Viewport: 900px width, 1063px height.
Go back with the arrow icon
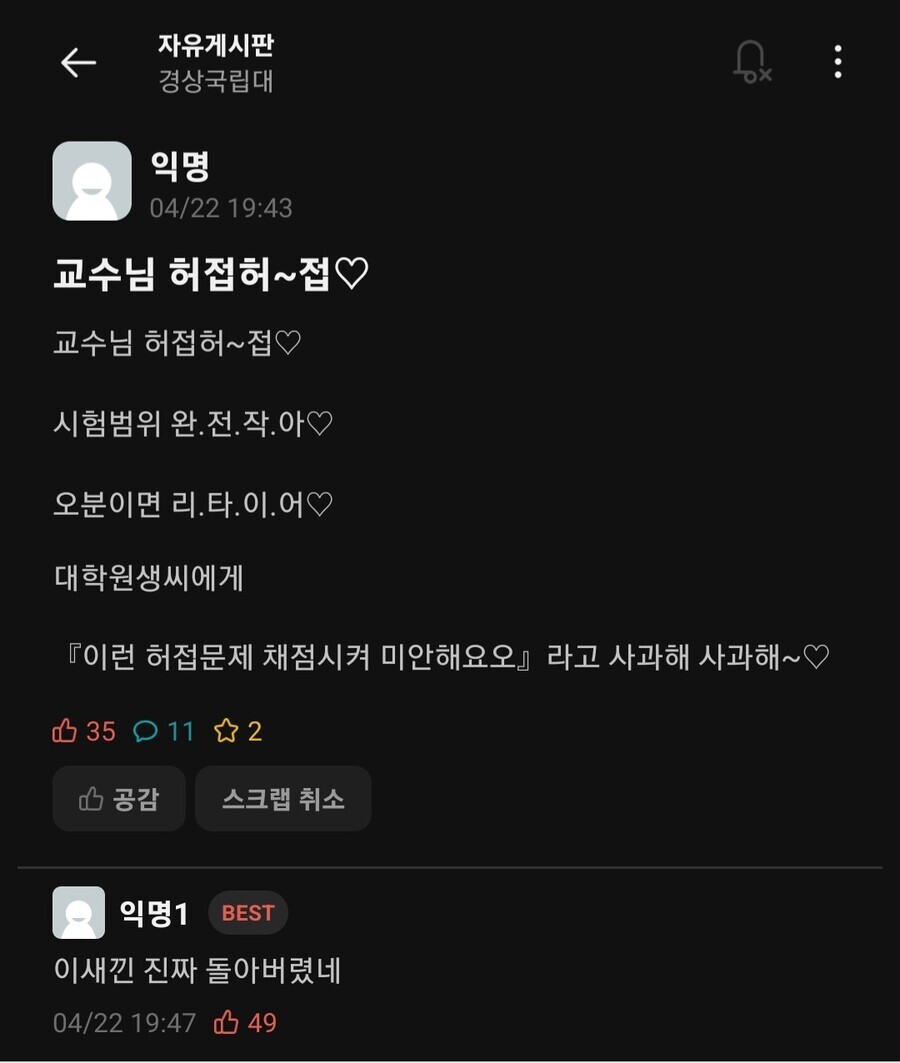click(x=78, y=63)
